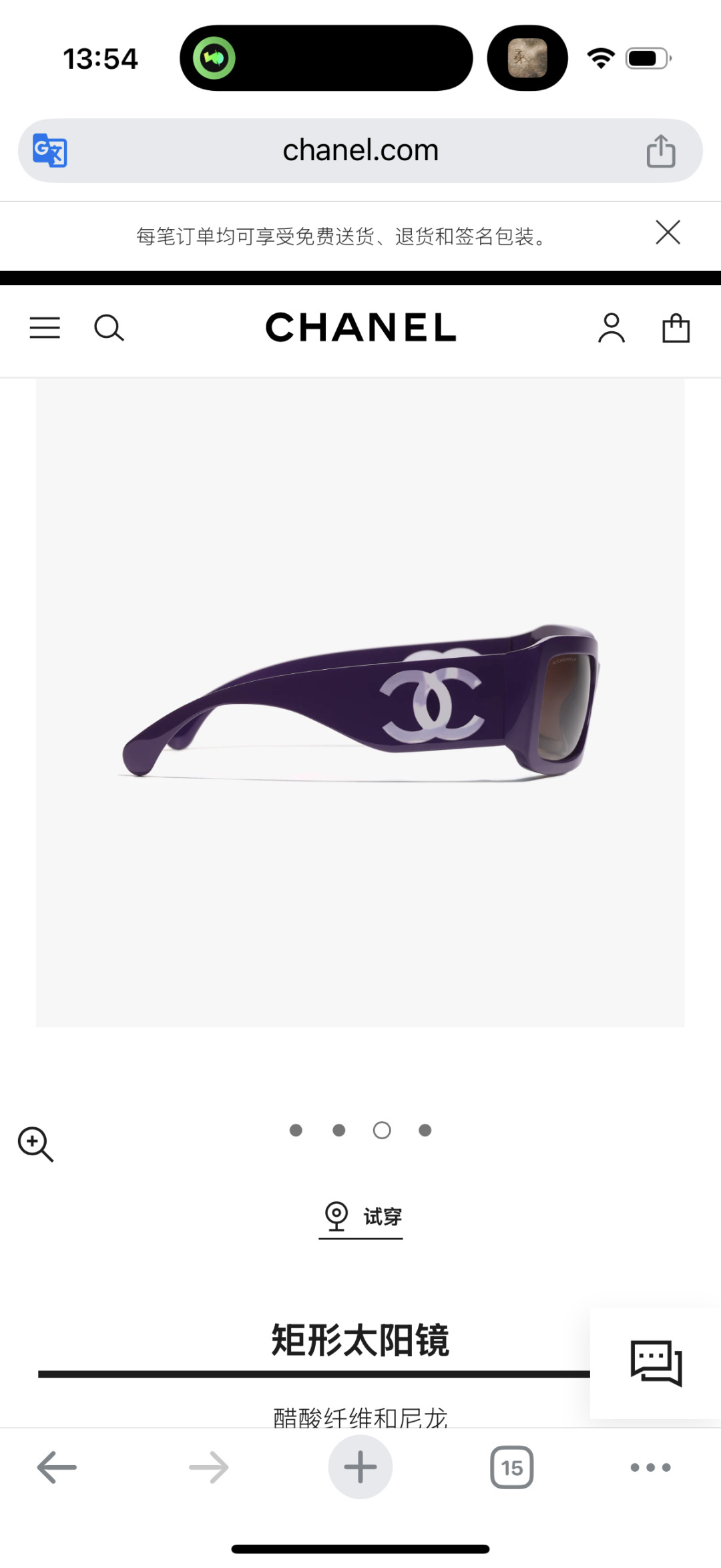This screenshot has width=721, height=1568.
Task: Tap the CHANEL logo to go home
Action: coord(360,328)
